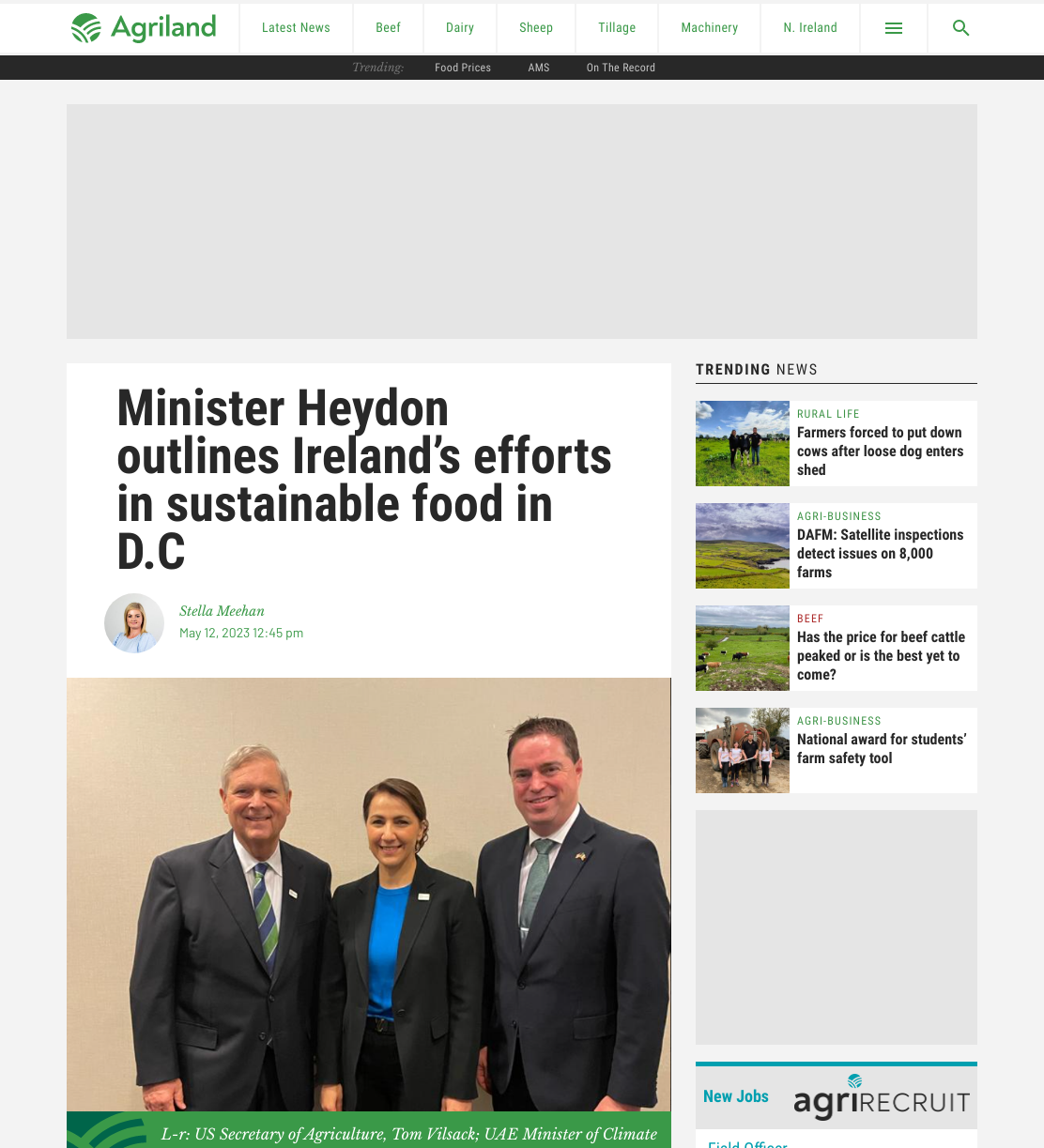This screenshot has height=1148, width=1044.
Task: Read the beef cattle price article
Action: (x=881, y=656)
